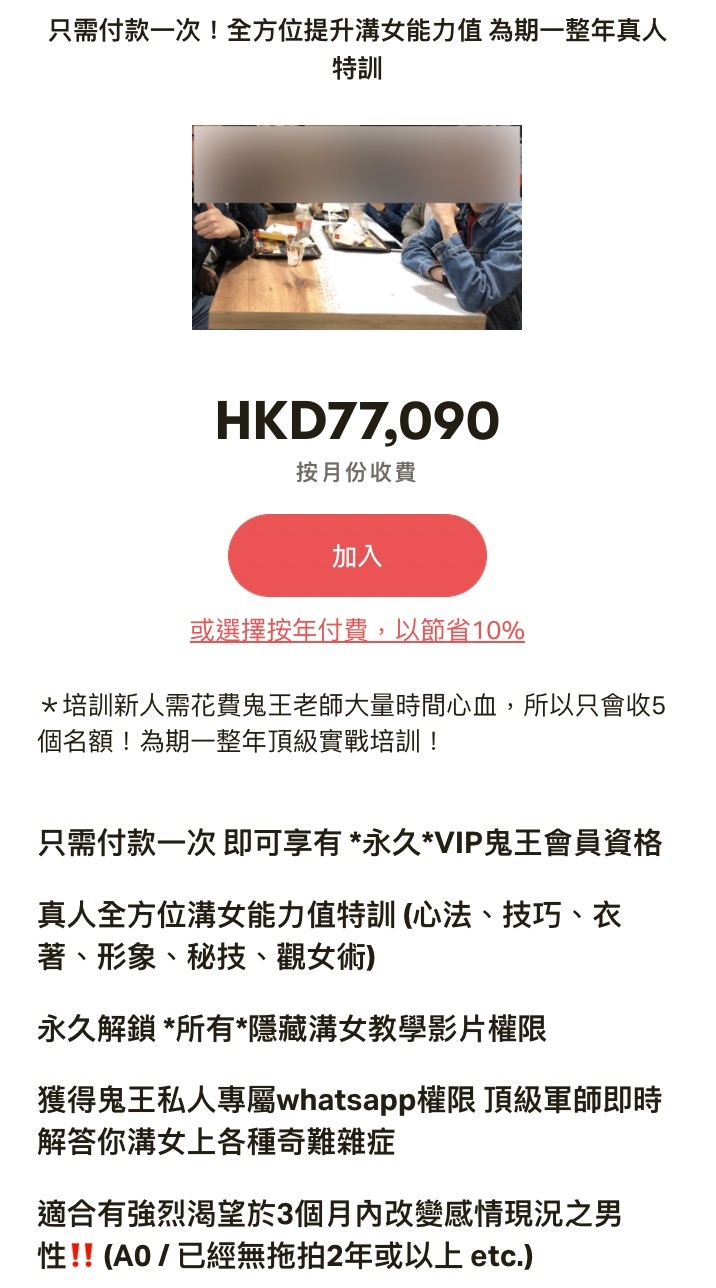The height and width of the screenshot is (1288, 716).
Task: Tap the red 加入 join button
Action: pos(357,556)
